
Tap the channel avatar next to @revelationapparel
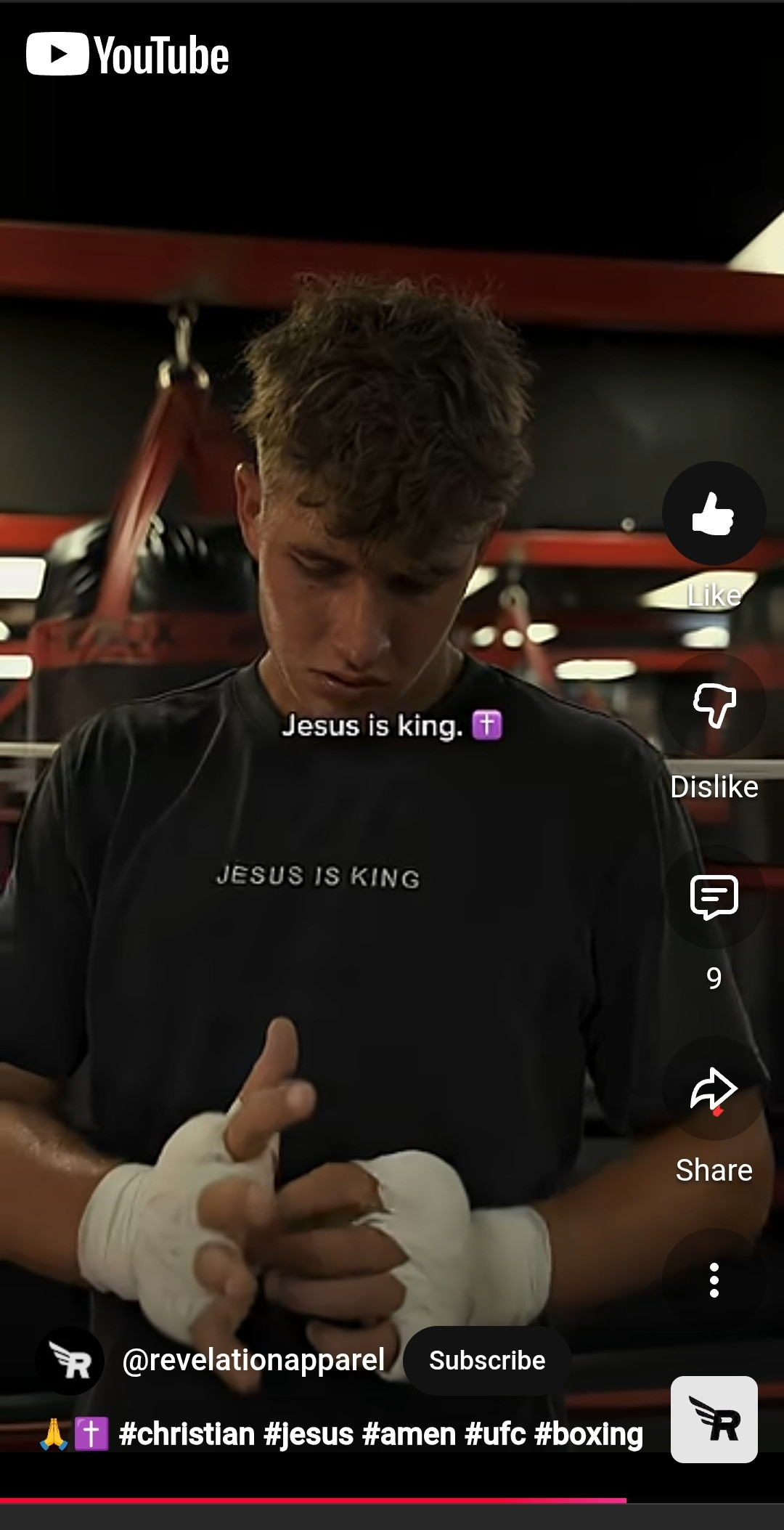pyautogui.click(x=70, y=1360)
